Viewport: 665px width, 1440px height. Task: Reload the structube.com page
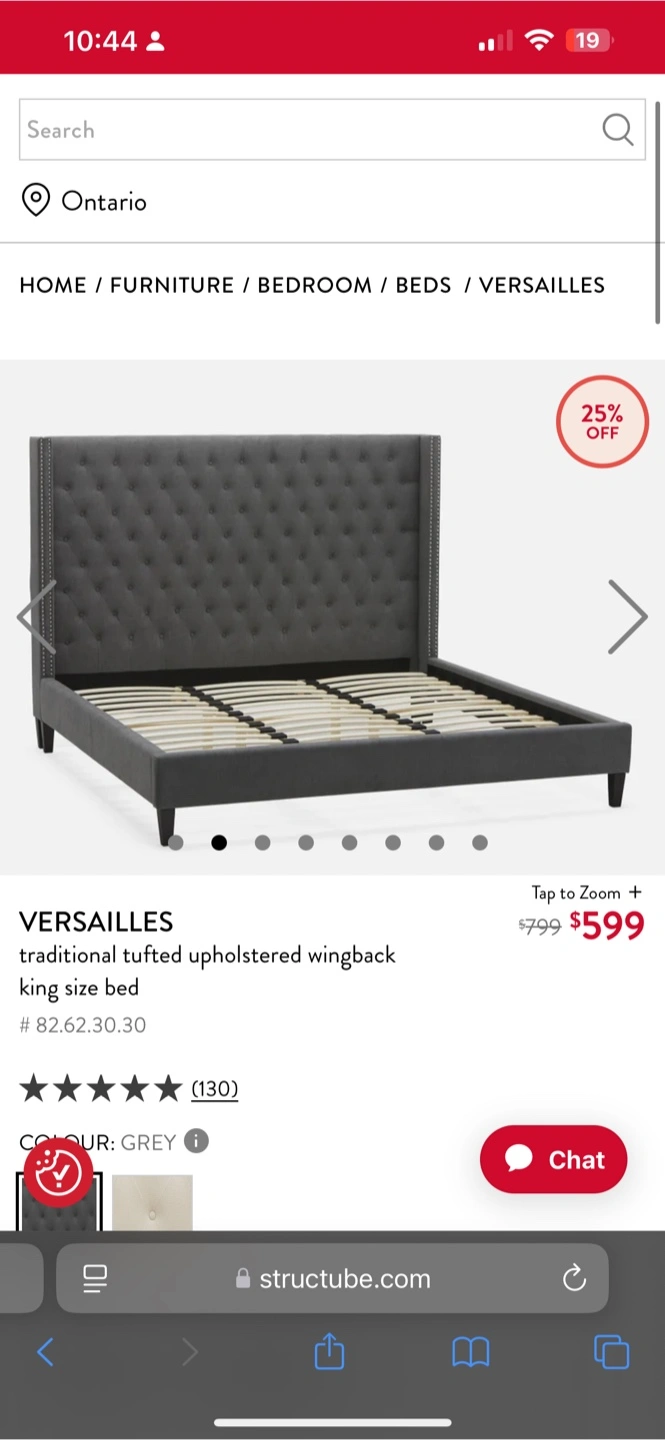coord(574,1278)
